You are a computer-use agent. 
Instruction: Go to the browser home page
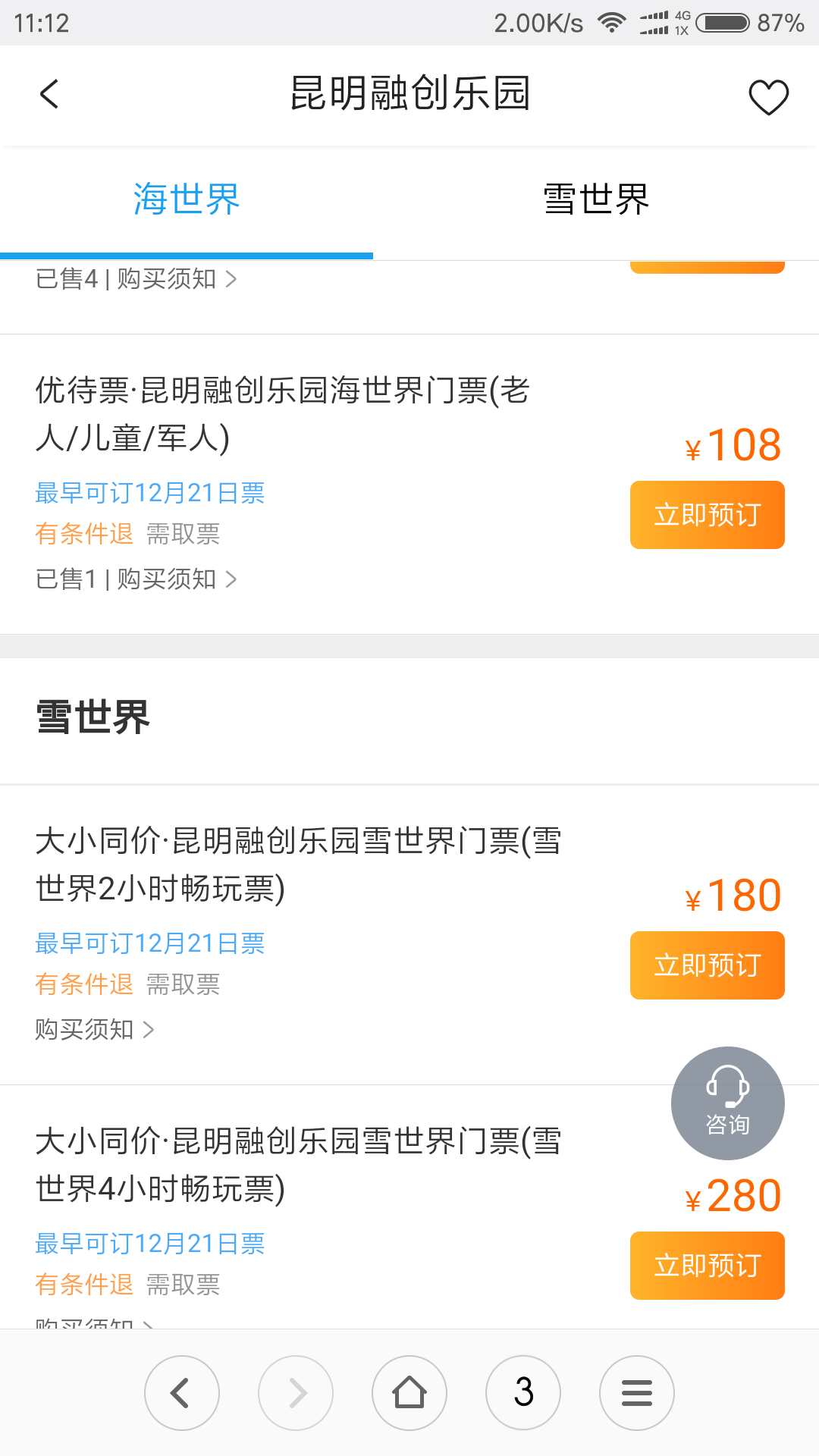tap(409, 1393)
